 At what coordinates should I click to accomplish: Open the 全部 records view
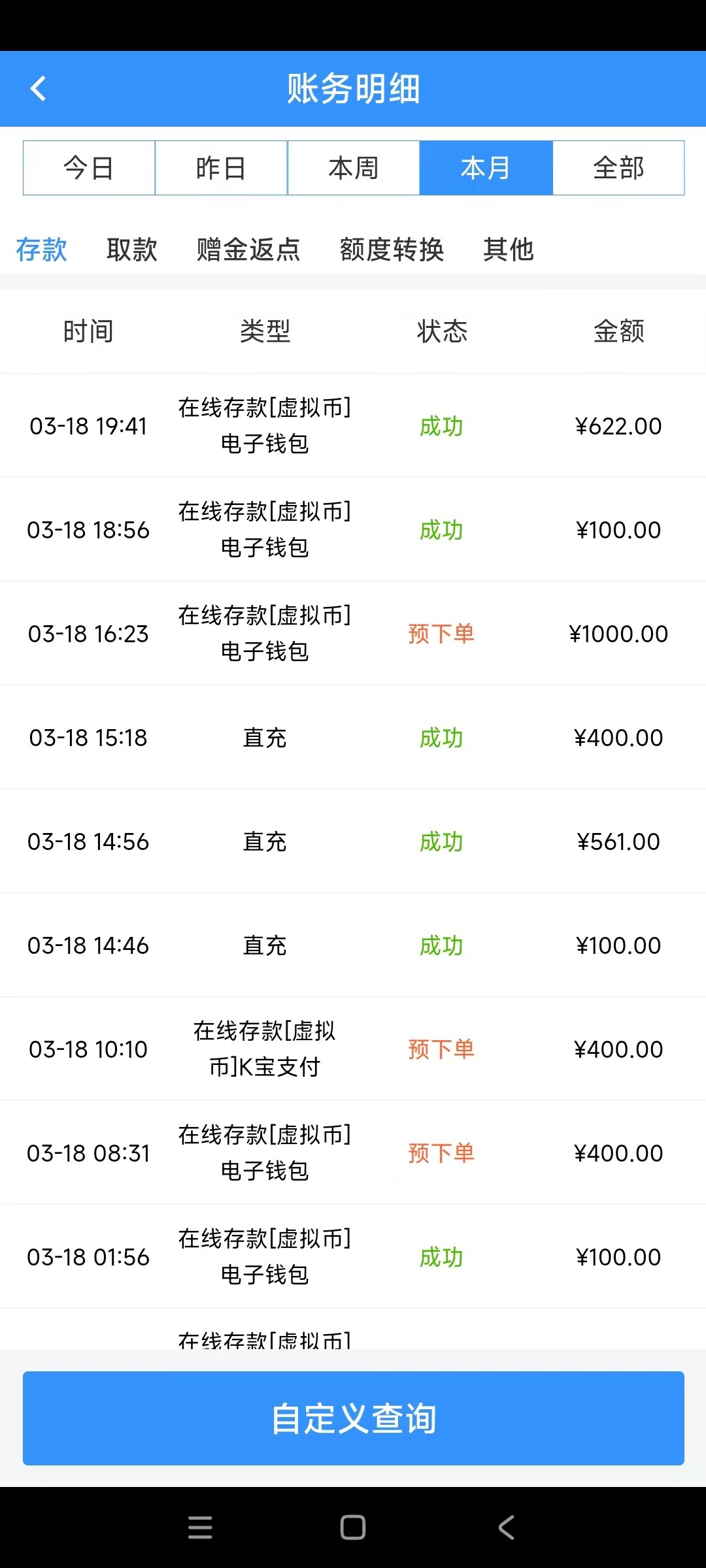pos(618,168)
